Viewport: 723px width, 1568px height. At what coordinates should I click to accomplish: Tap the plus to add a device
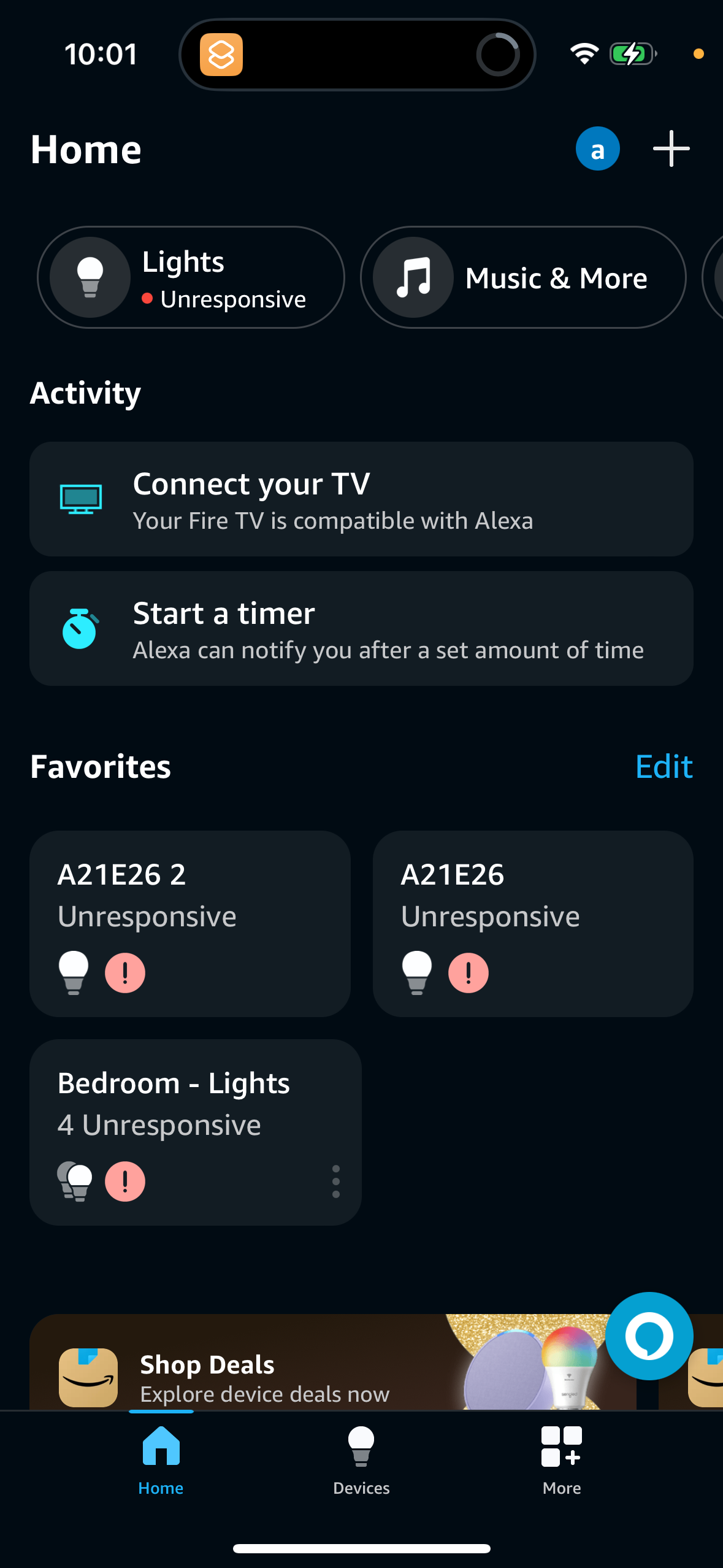coord(670,148)
